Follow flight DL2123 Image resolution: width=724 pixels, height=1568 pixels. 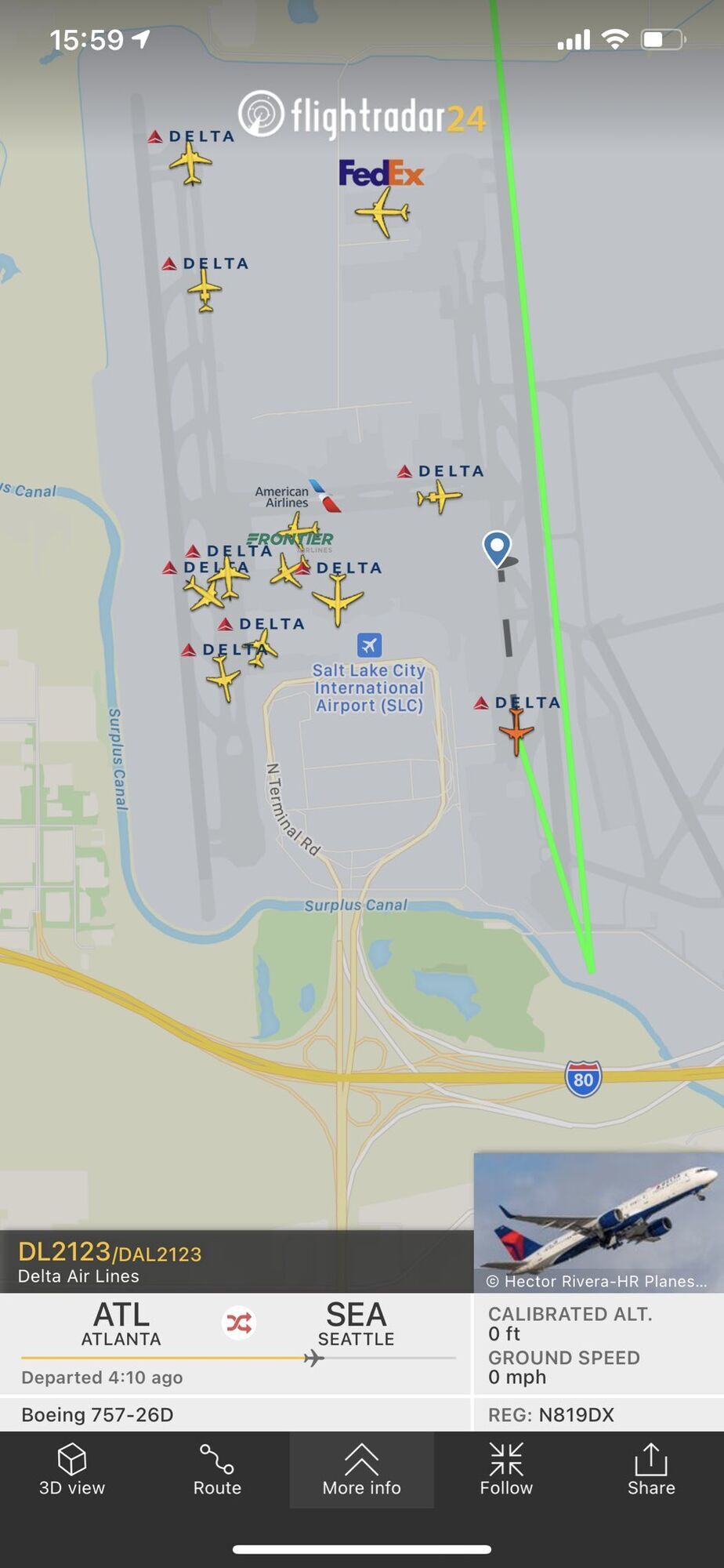coord(506,1469)
